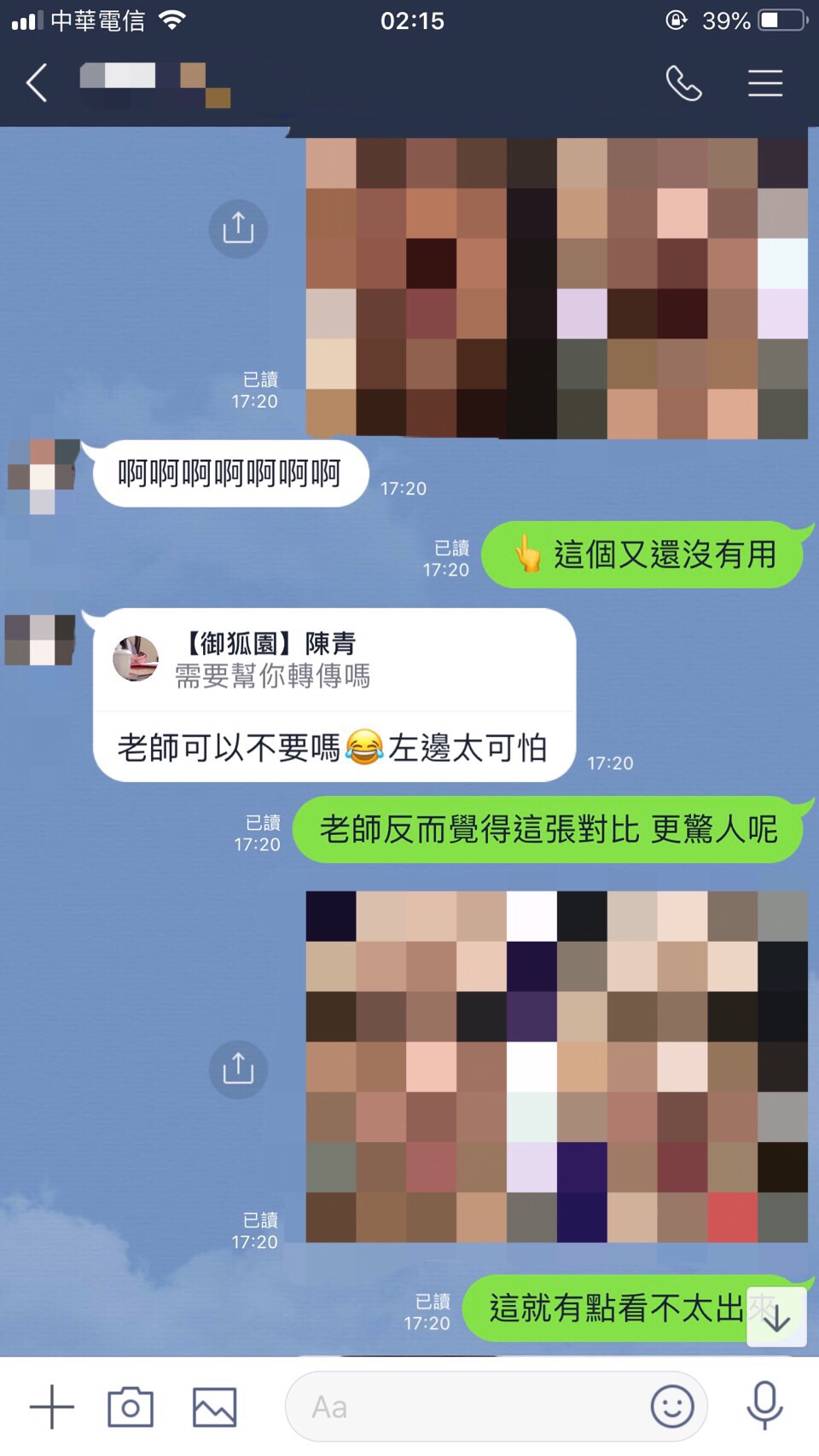Open the first image sent at 17:20
Screen dimensions: 819x1456
click(x=556, y=287)
